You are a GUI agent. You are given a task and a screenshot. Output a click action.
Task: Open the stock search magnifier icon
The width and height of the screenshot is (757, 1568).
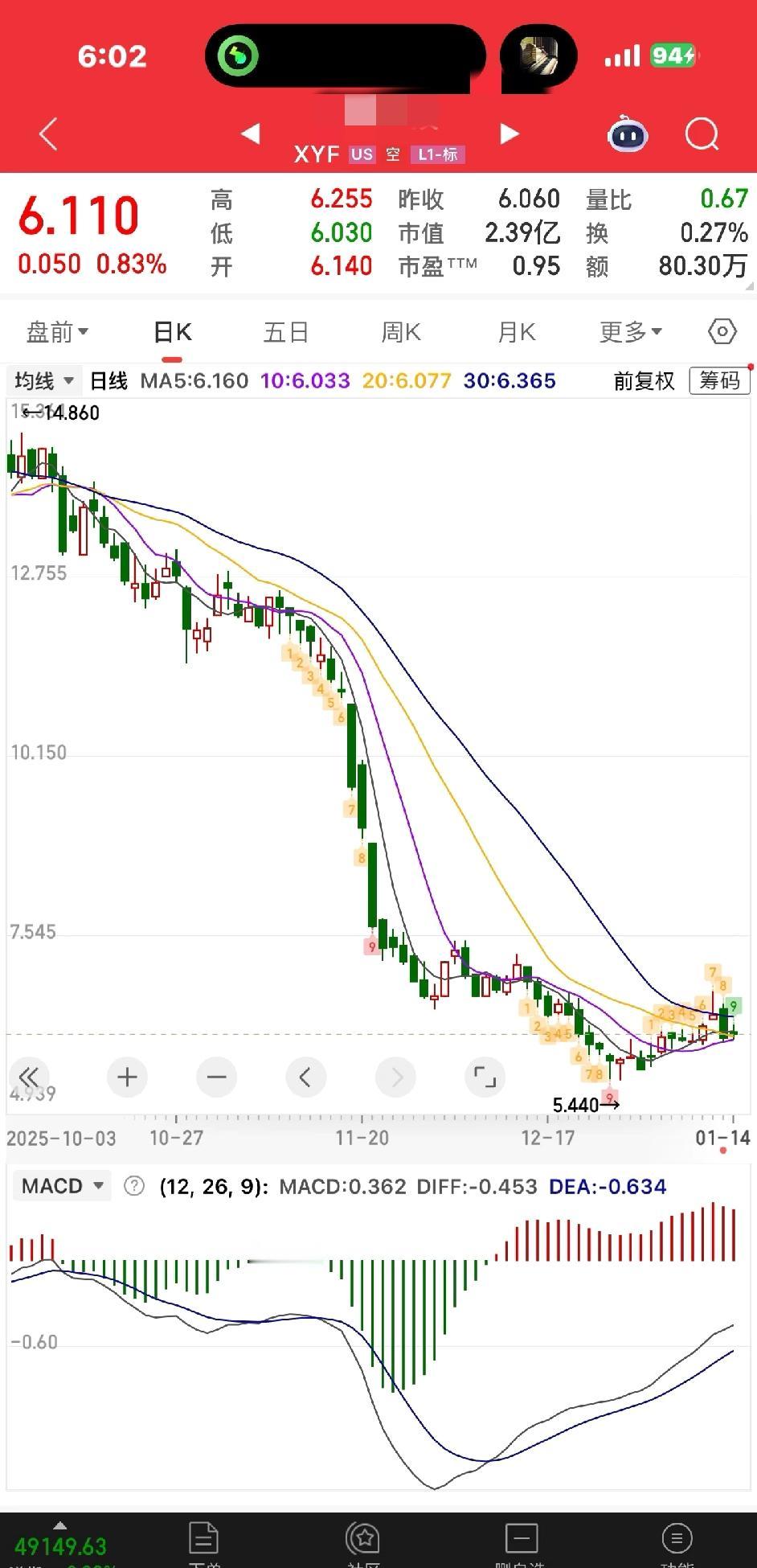tap(701, 134)
